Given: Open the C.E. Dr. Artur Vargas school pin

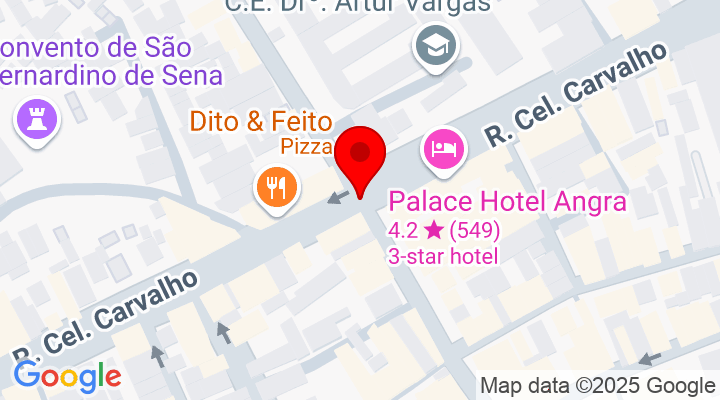Looking at the screenshot, I should 436,45.
